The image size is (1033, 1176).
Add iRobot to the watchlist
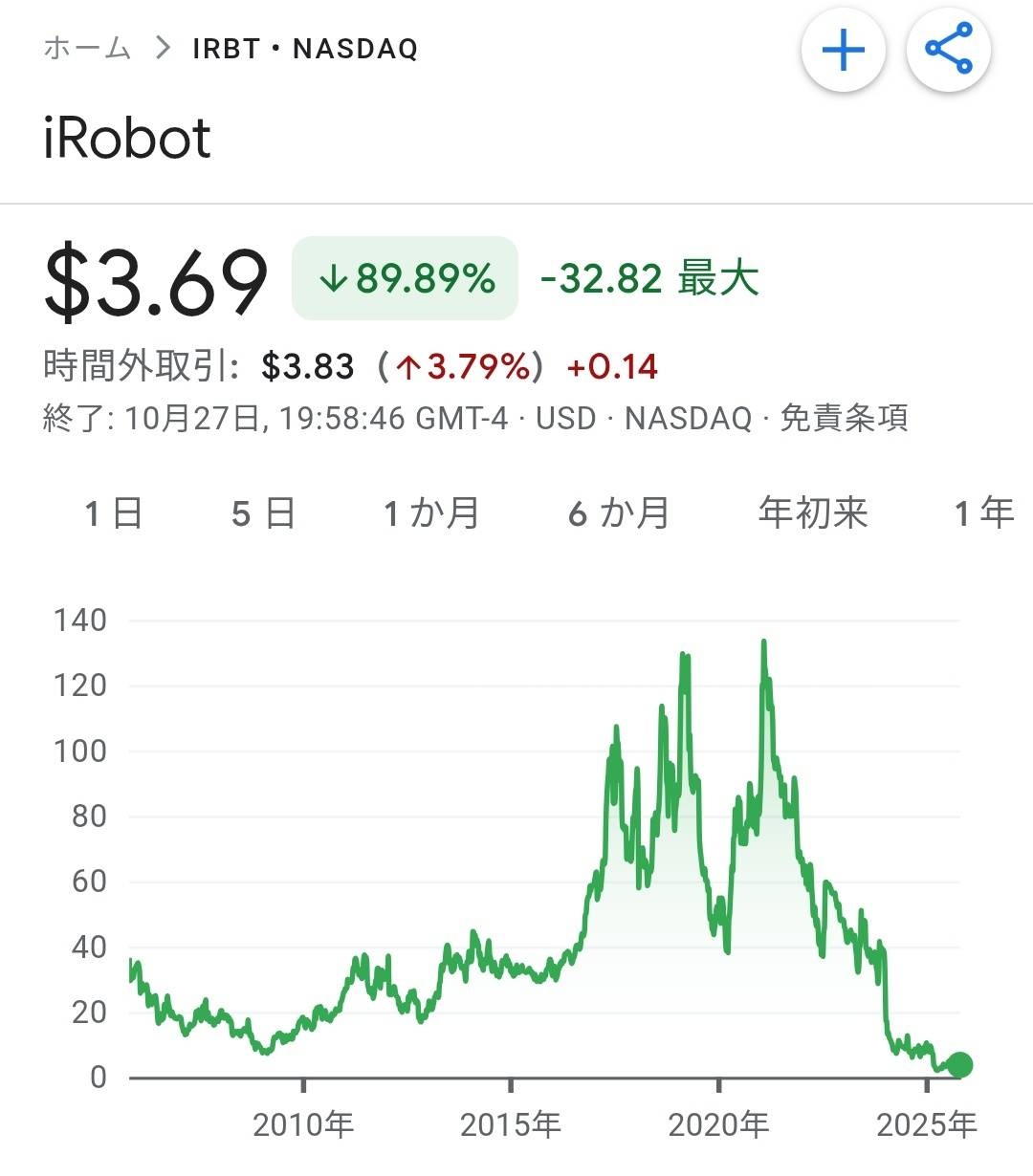pyautogui.click(x=843, y=51)
